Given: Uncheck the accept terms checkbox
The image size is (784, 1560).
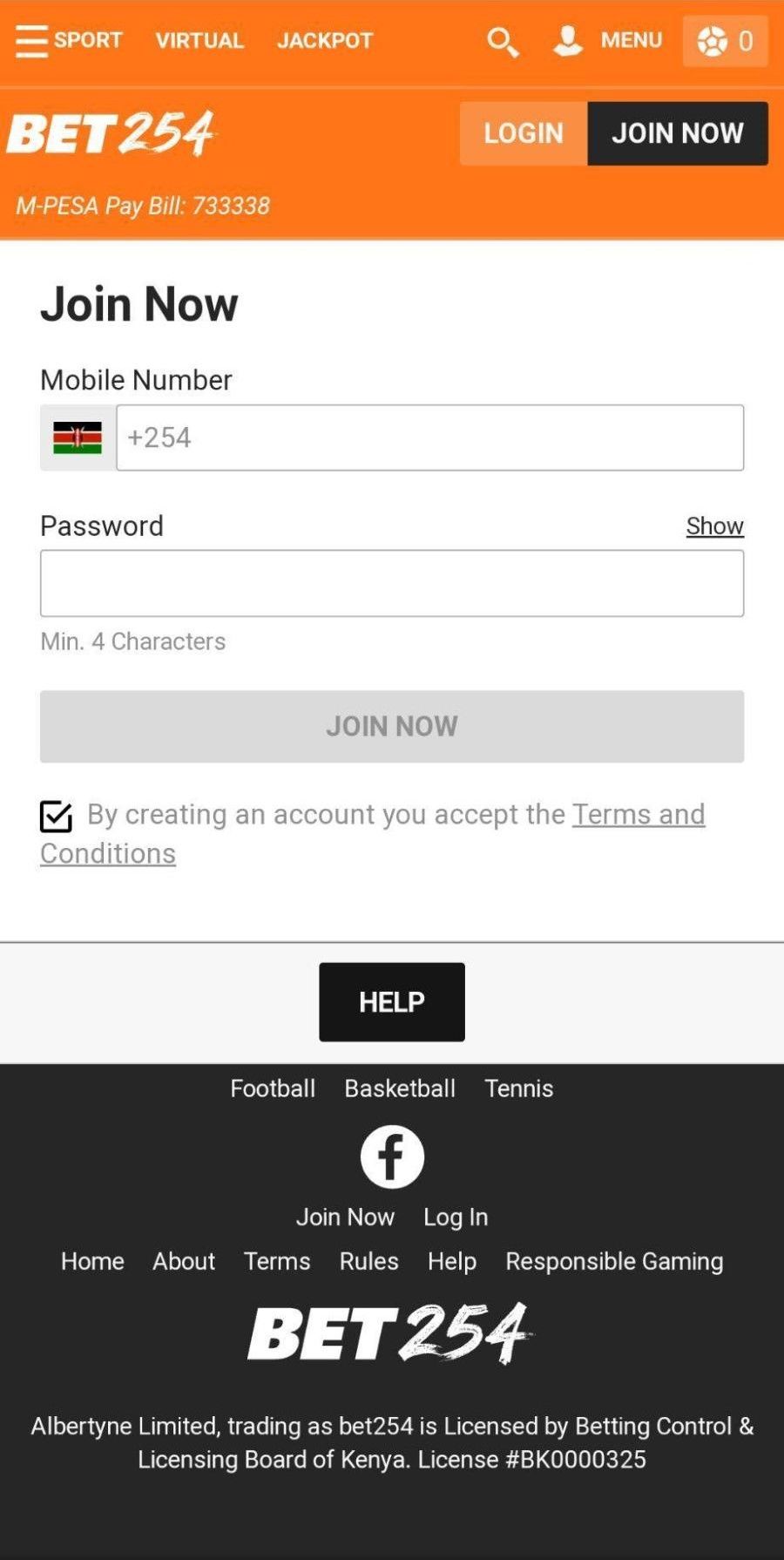Looking at the screenshot, I should [56, 817].
